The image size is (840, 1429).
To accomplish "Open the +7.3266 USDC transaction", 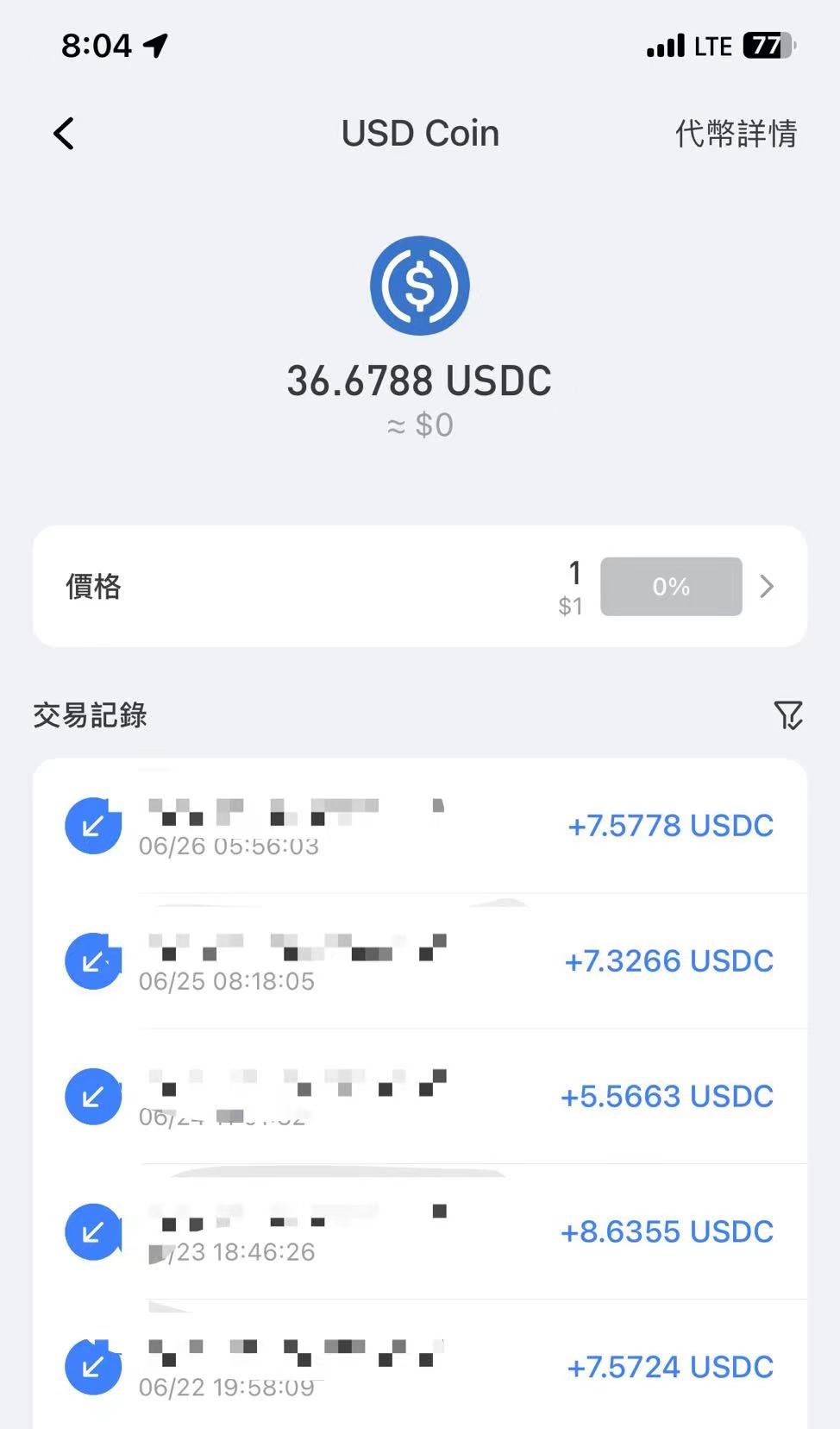I will (x=420, y=960).
